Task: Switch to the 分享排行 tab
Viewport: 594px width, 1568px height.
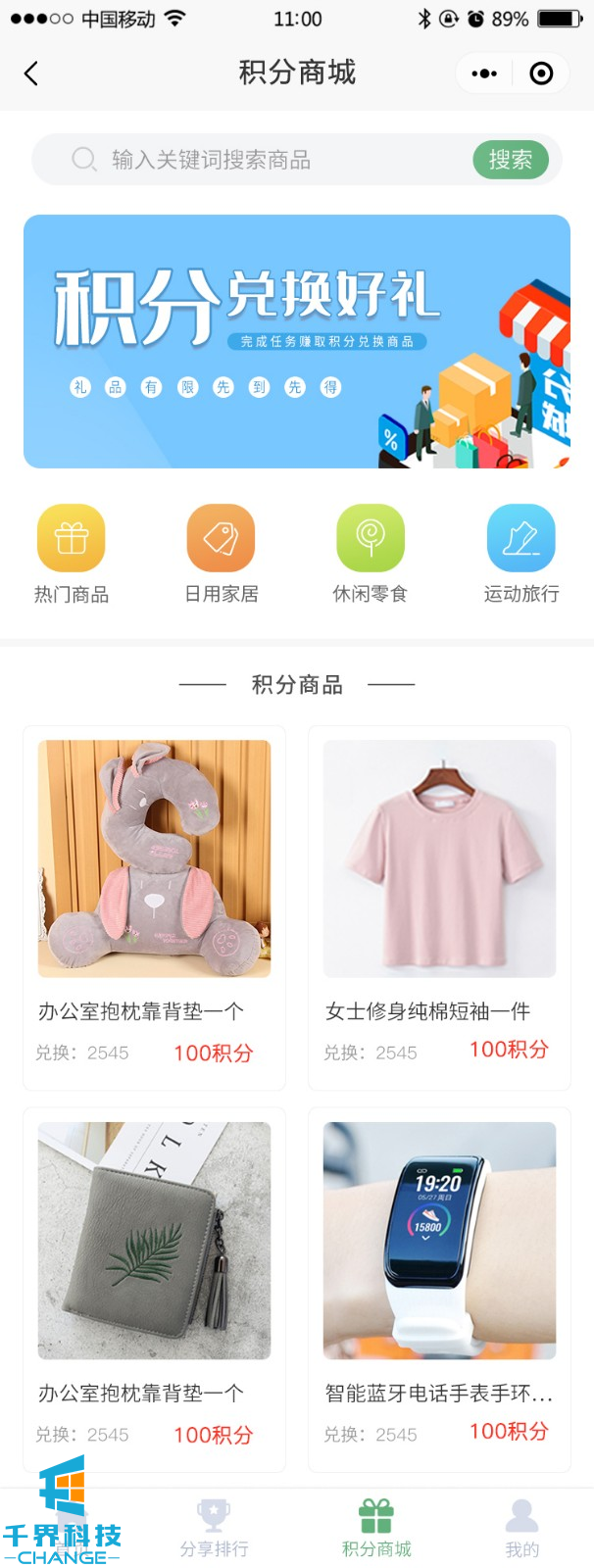Action: (x=214, y=1529)
